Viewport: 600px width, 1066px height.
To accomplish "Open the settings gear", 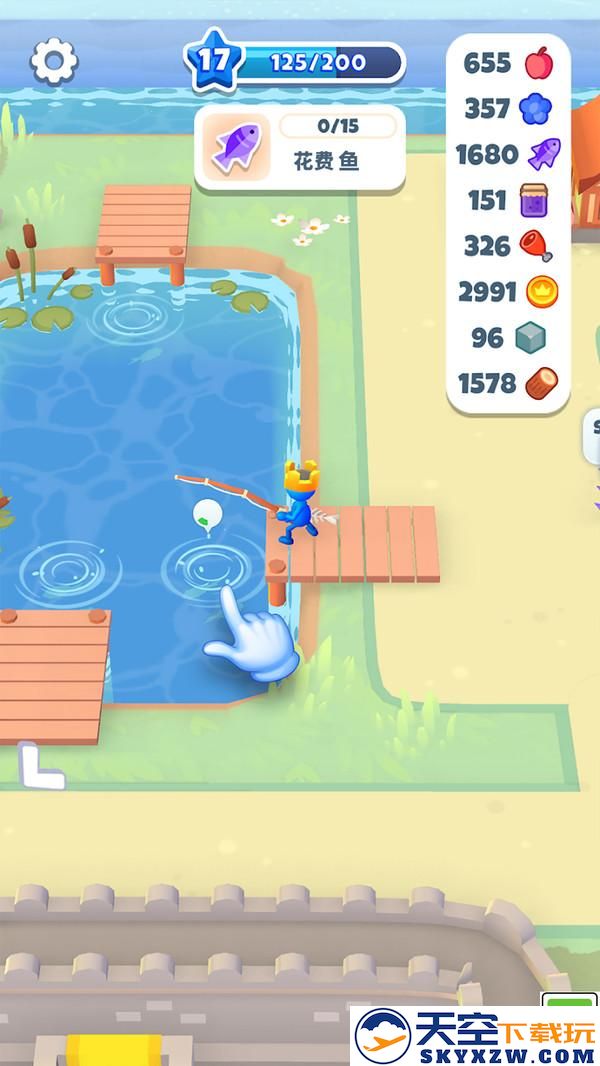I will (54, 62).
